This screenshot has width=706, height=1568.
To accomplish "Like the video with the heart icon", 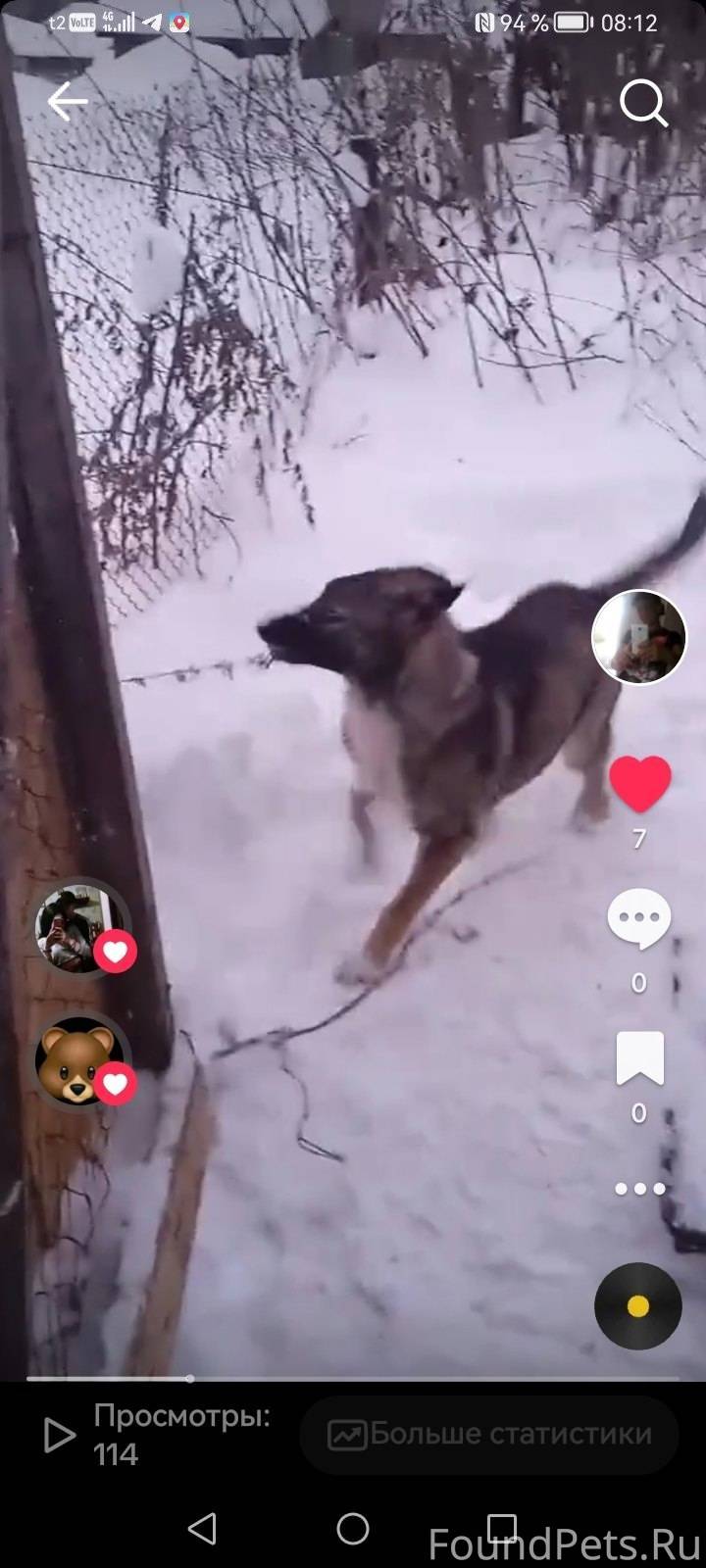I will click(639, 784).
